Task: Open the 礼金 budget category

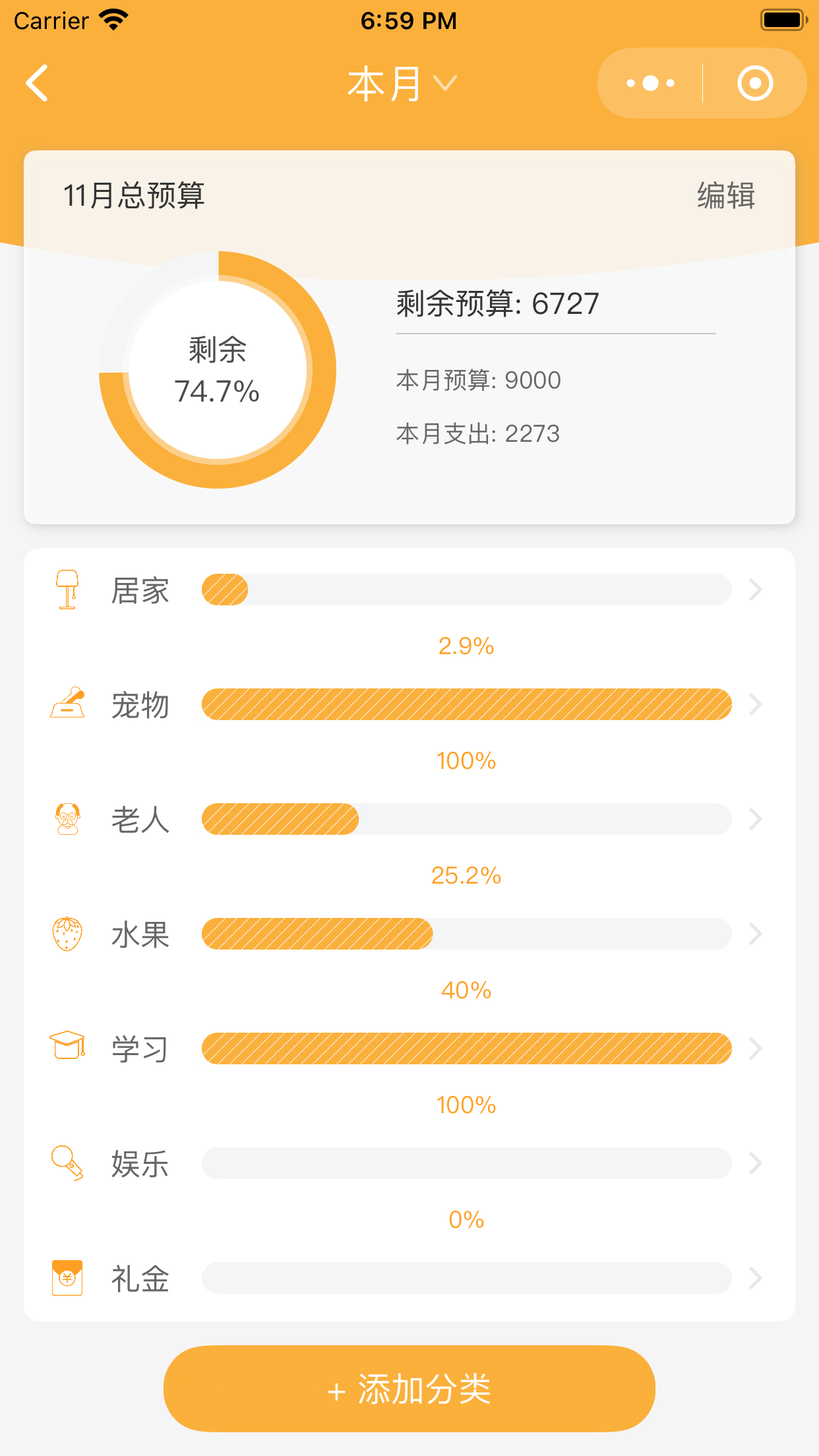Action: point(409,1279)
